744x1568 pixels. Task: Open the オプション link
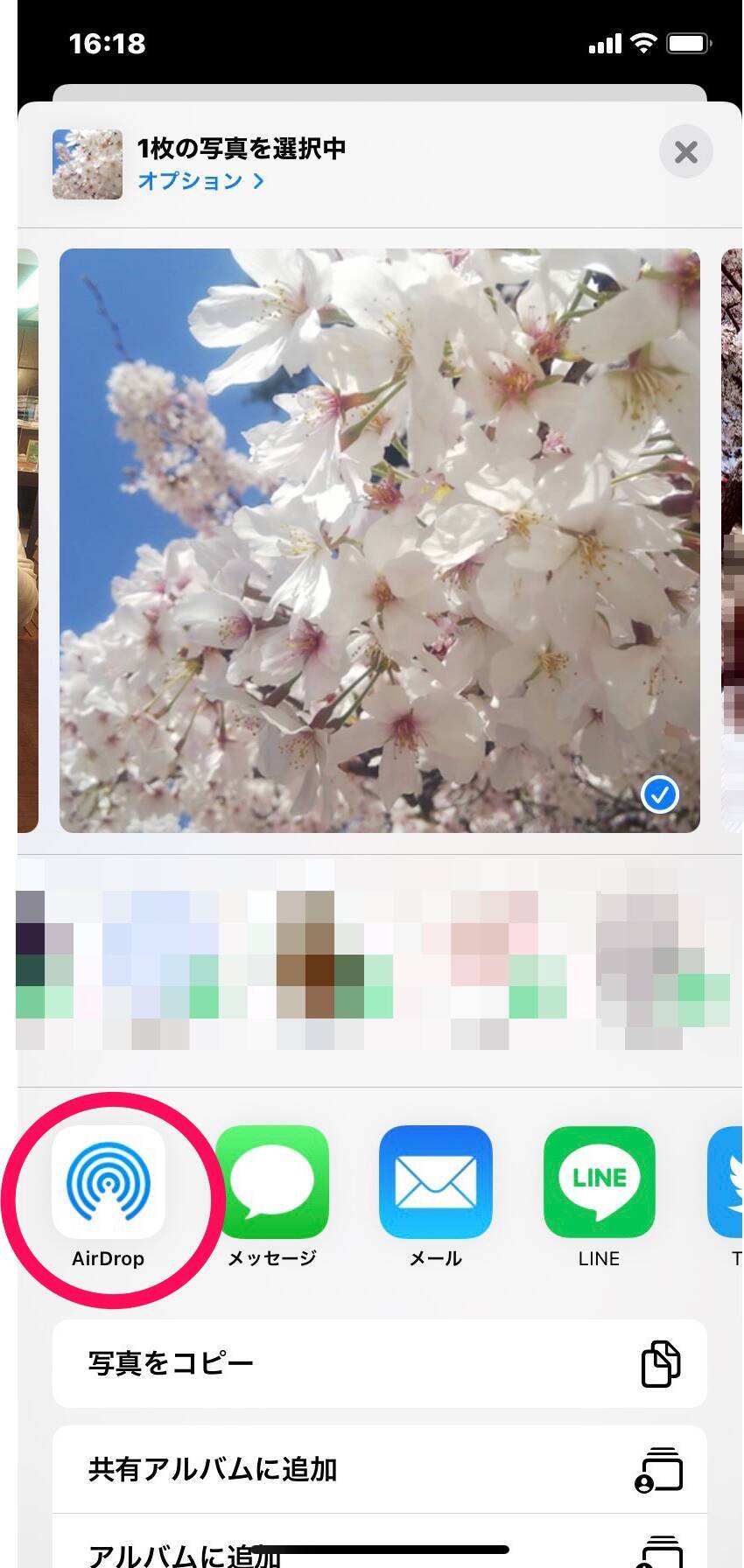coord(200,181)
